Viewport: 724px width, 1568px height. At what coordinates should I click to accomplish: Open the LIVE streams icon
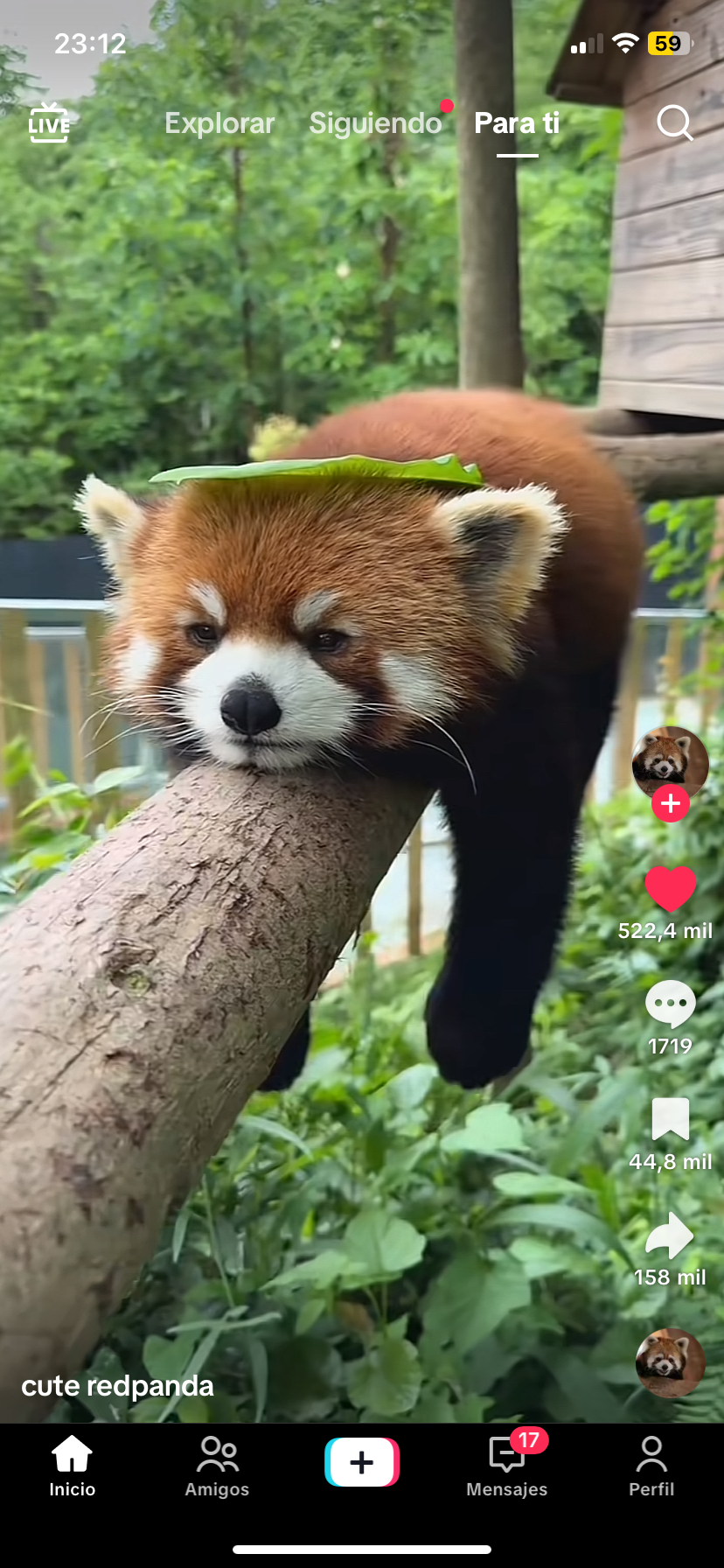click(49, 123)
